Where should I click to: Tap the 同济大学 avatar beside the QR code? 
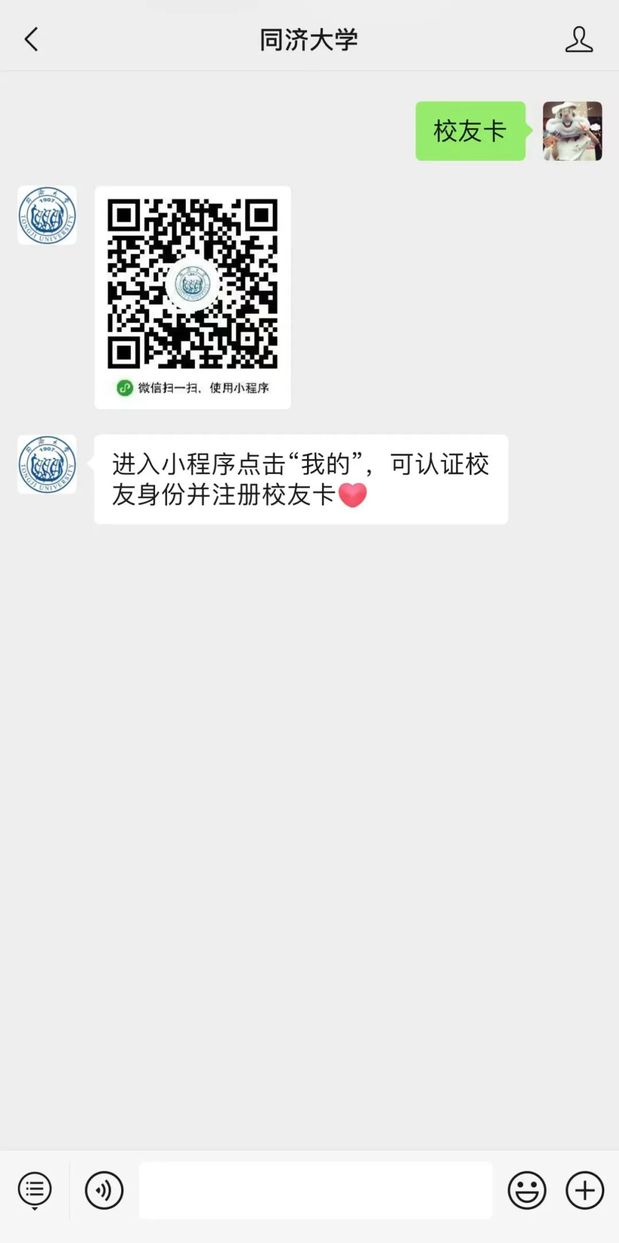pyautogui.click(x=47, y=216)
